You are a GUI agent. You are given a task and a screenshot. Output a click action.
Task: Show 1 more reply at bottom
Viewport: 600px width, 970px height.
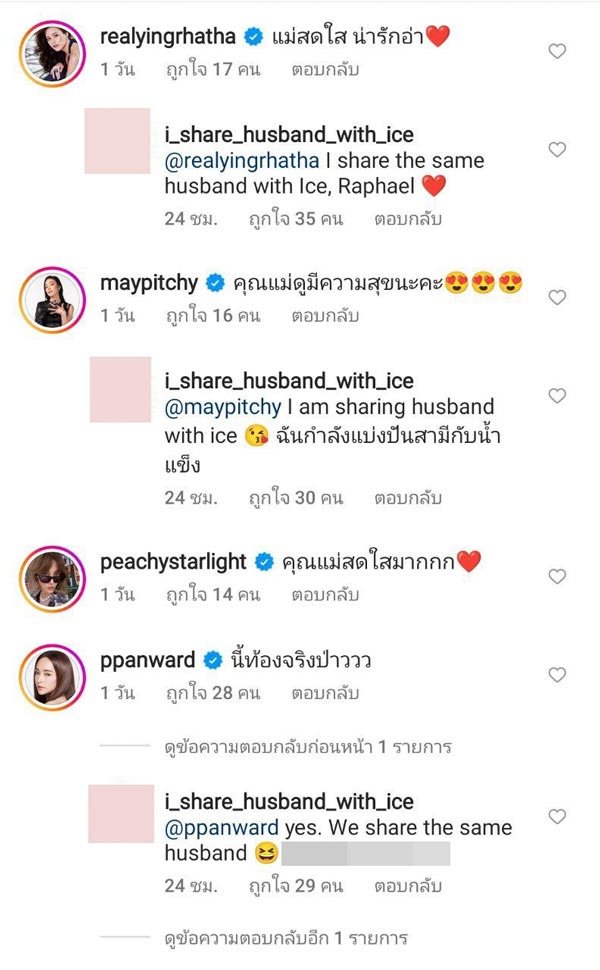[285, 938]
